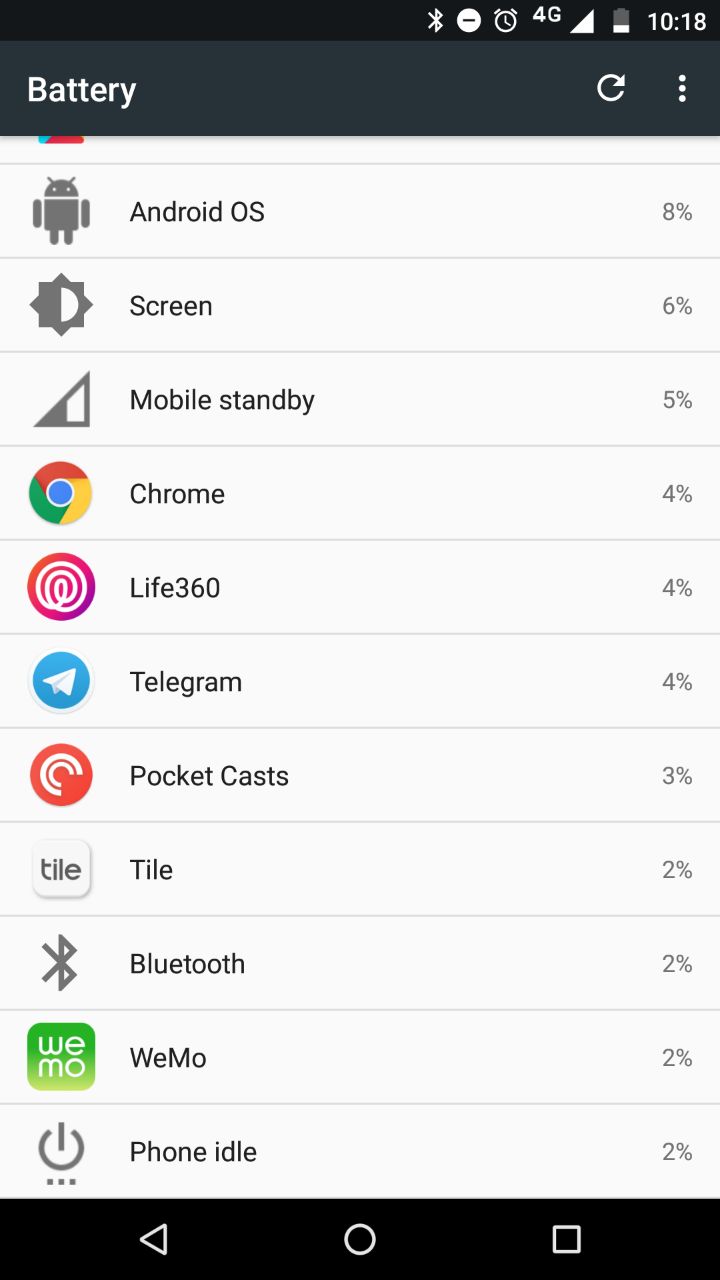Open Pocket Casts usage details
Screen dimensions: 720x1280
pyautogui.click(x=360, y=775)
